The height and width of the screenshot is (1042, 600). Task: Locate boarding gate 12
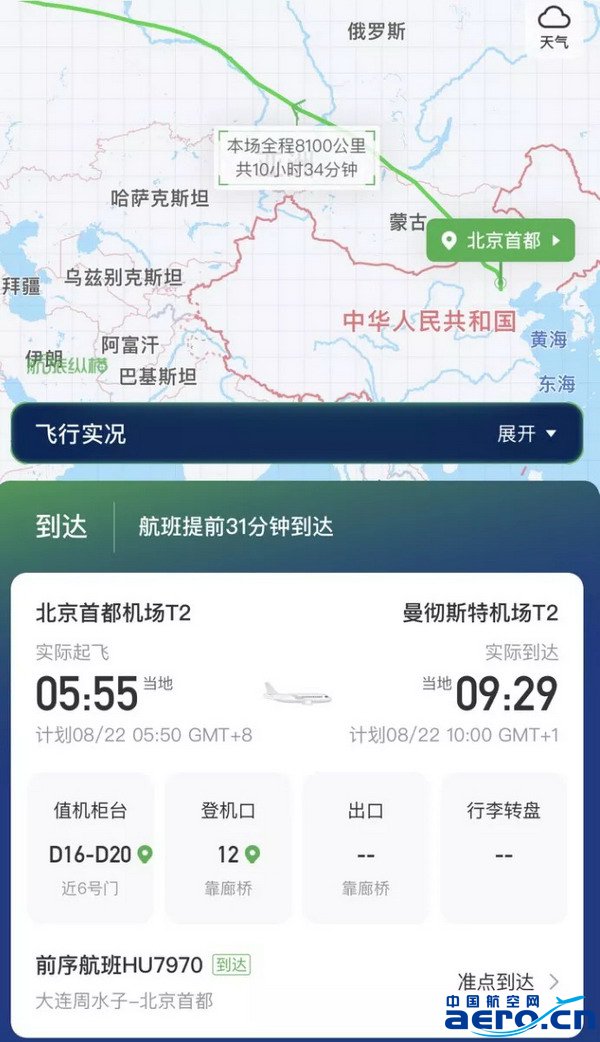click(252, 854)
